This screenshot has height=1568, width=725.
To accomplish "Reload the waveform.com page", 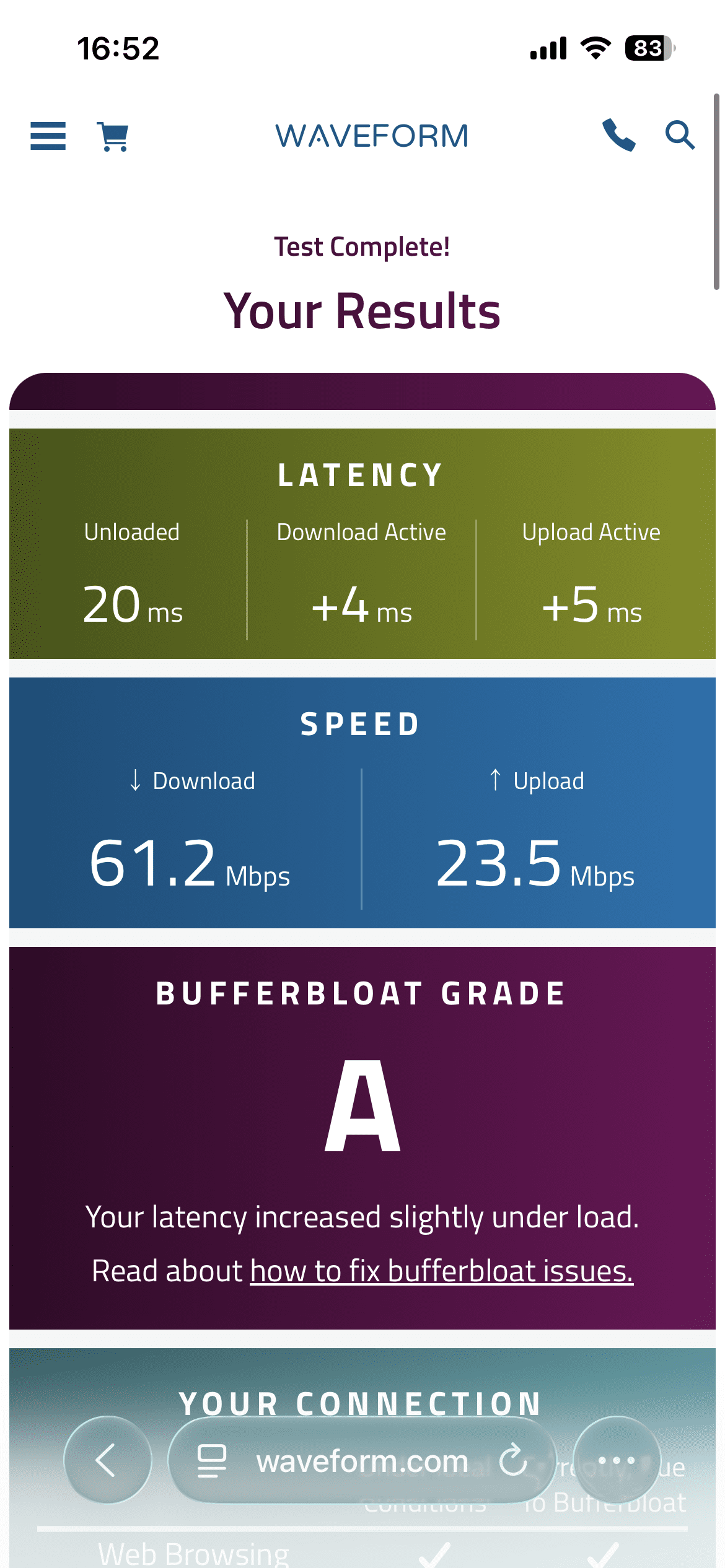I will pos(513,1460).
